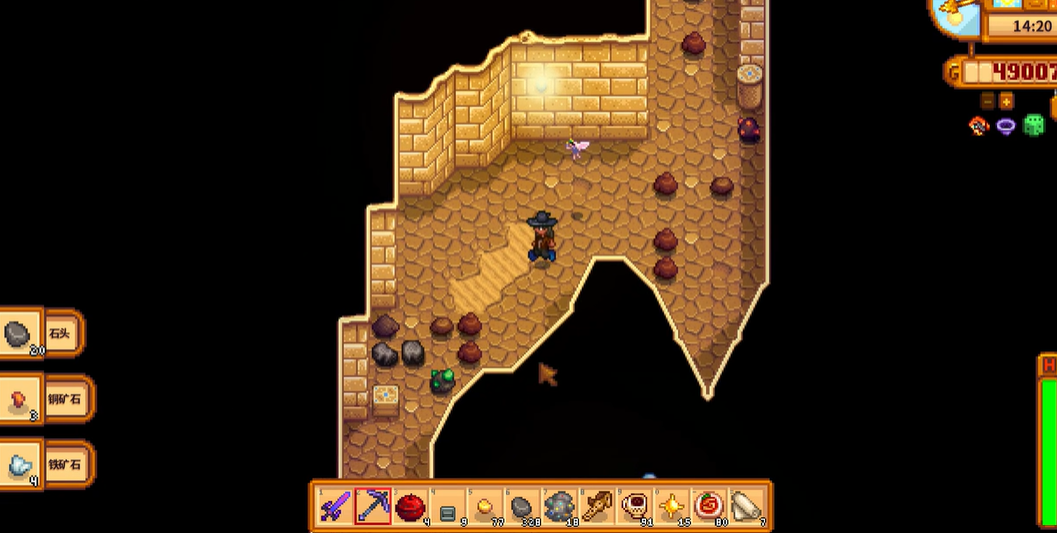Select the toolbar slot holding 77 items

click(x=485, y=507)
